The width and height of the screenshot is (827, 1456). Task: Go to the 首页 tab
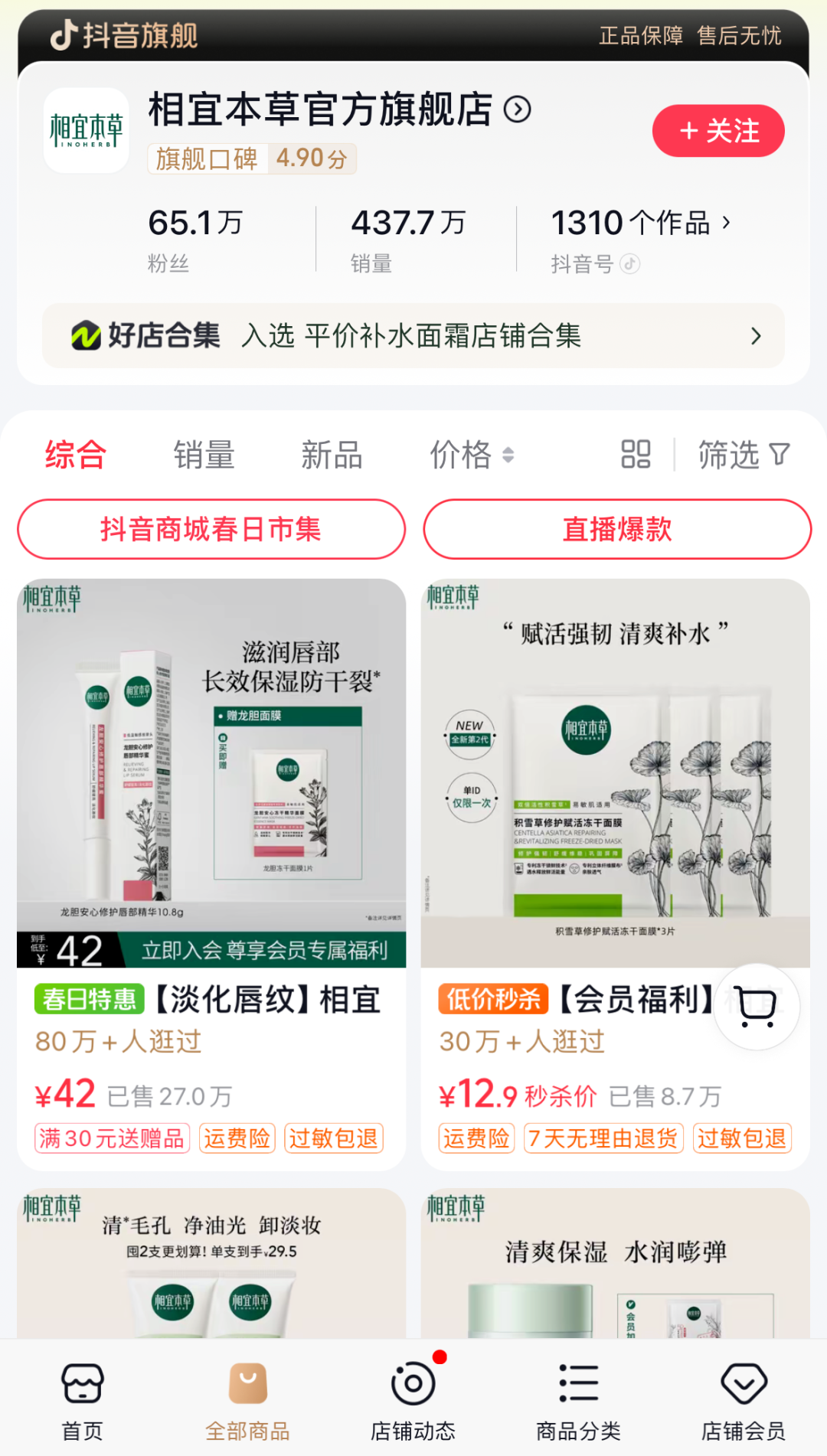[83, 1402]
